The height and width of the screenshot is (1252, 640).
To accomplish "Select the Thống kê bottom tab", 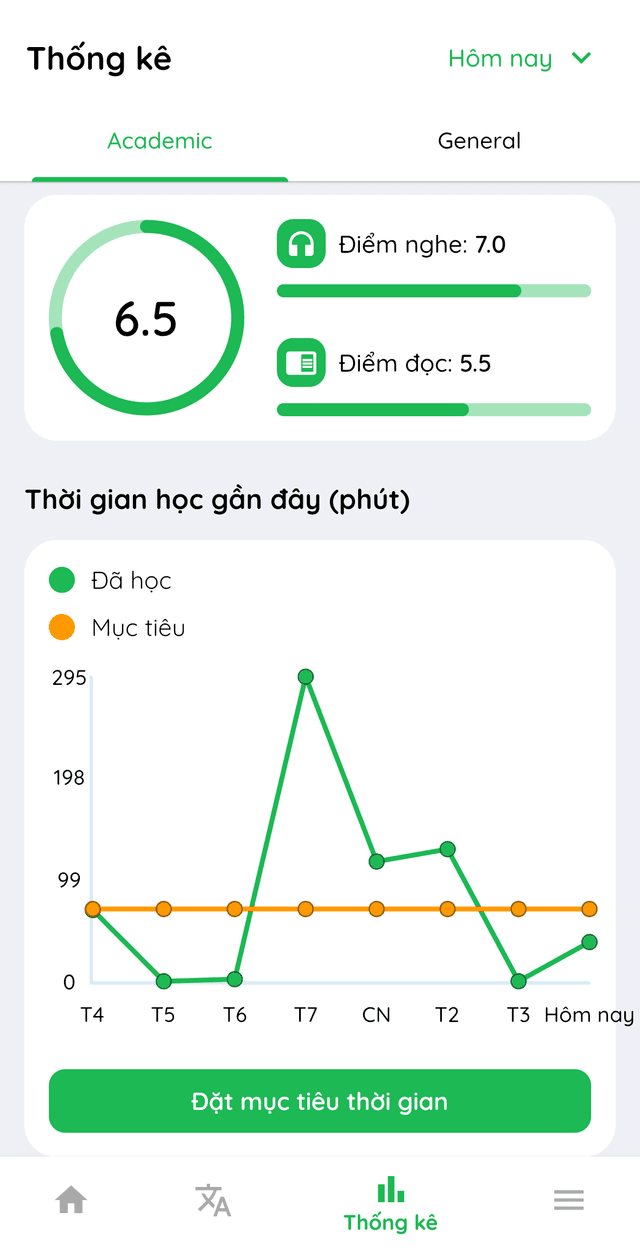I will point(390,1203).
